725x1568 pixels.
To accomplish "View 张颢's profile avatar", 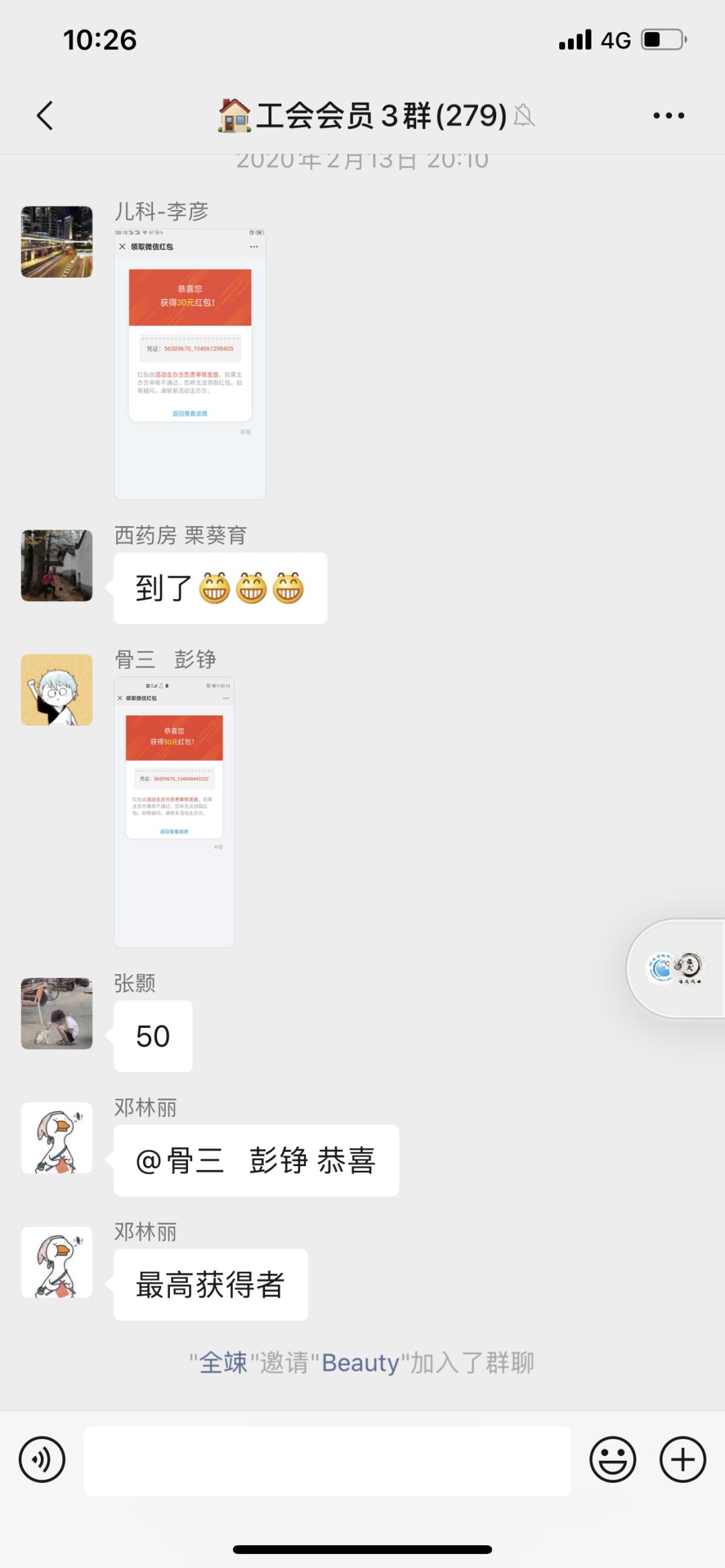I will [57, 1013].
